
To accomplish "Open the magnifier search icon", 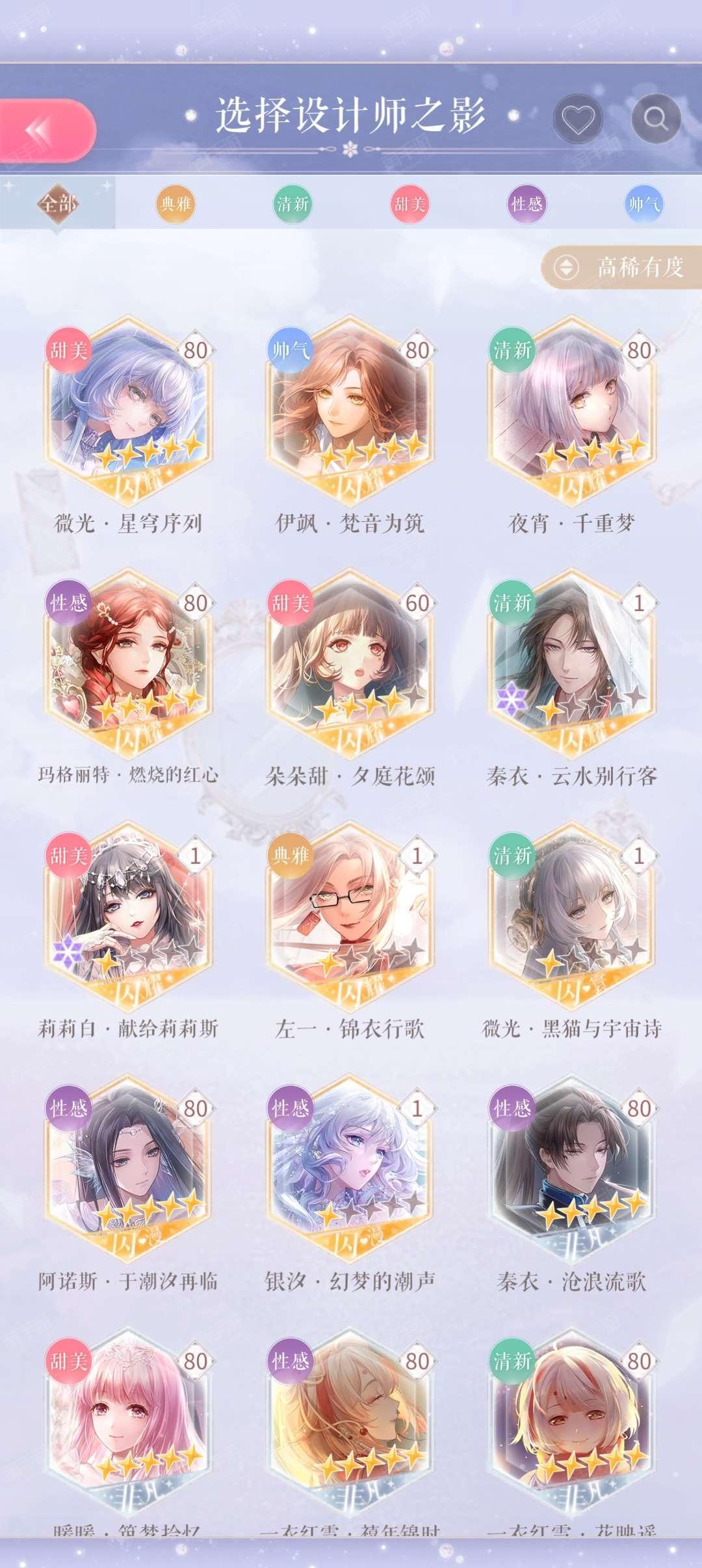I will tap(656, 118).
